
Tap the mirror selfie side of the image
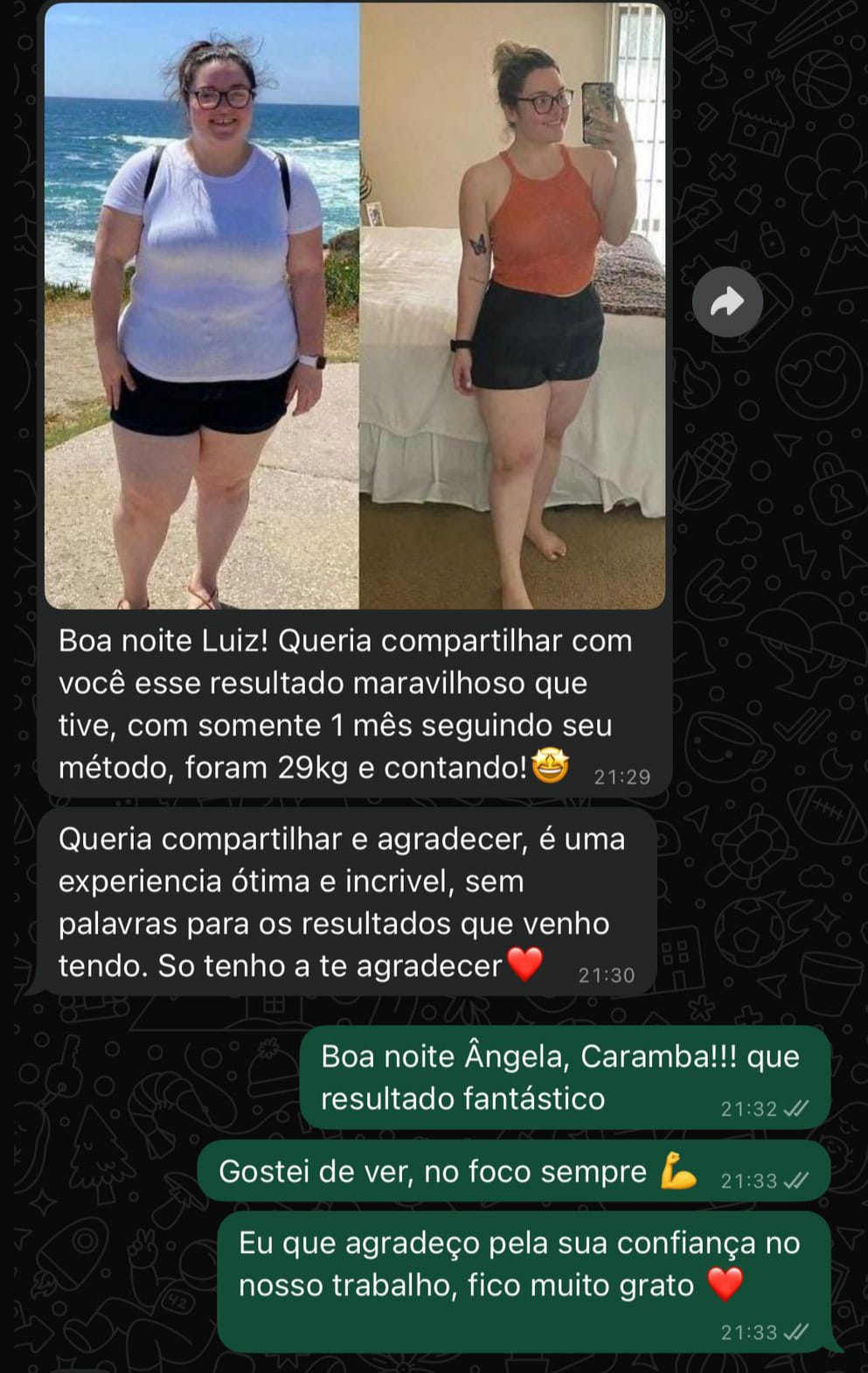point(516,306)
